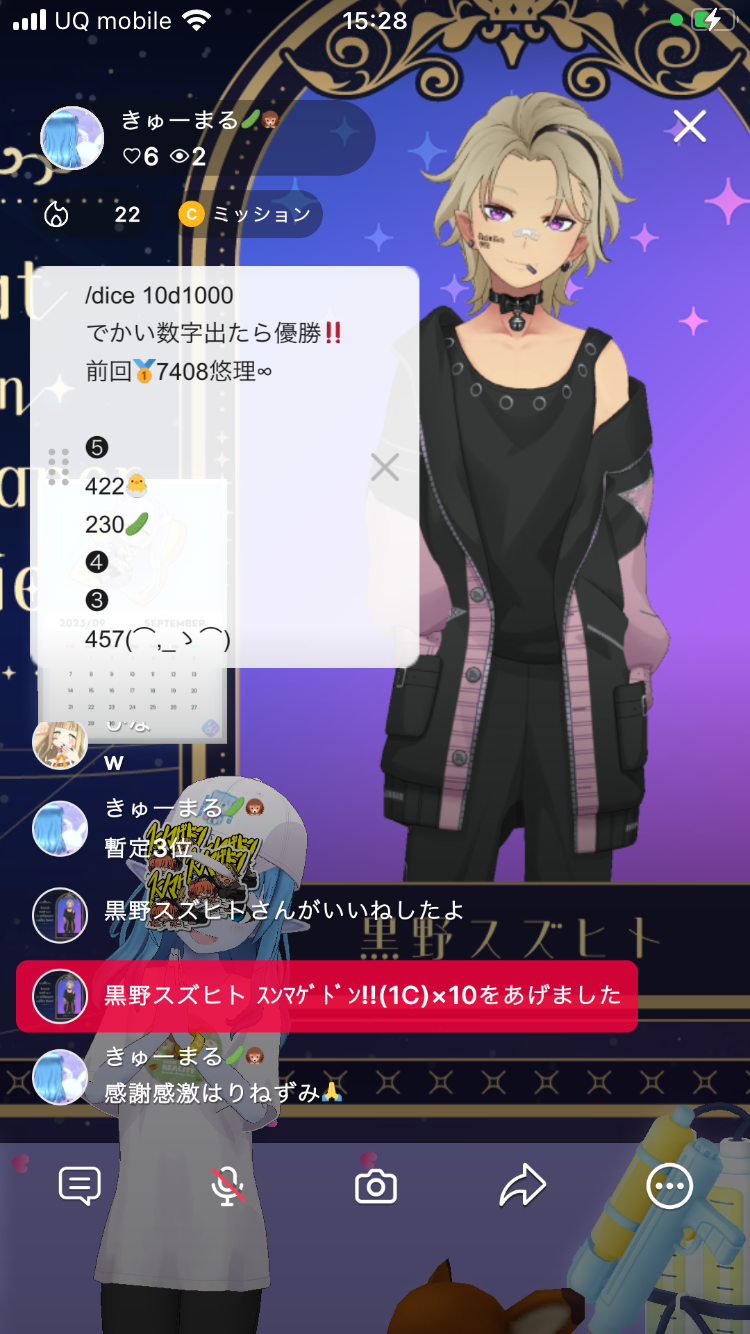
Task: Open 黒野スズヒト avatar on like notice
Action: click(61, 914)
